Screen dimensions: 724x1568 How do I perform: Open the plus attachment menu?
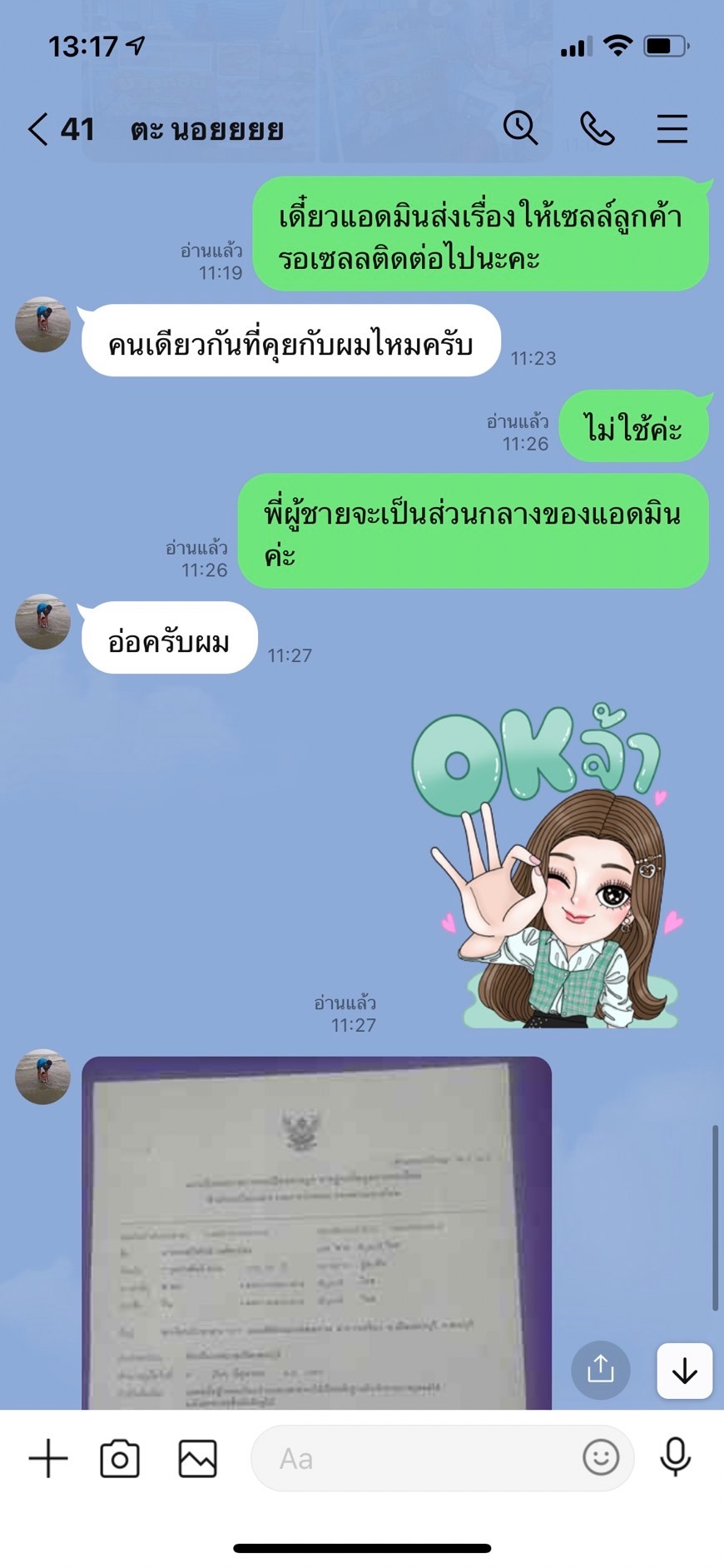48,1458
